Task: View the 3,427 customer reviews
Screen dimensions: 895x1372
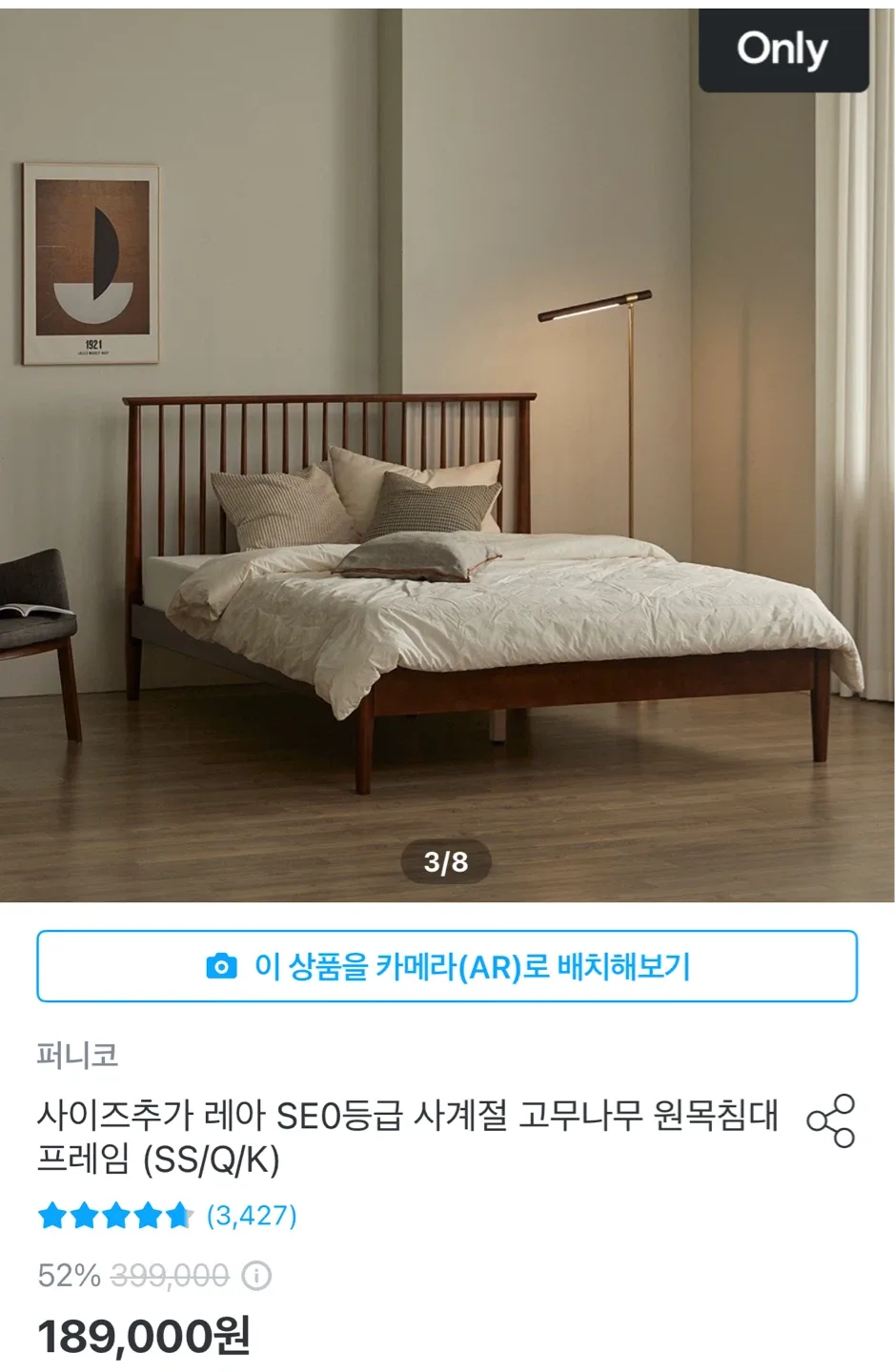Action: [252, 1216]
